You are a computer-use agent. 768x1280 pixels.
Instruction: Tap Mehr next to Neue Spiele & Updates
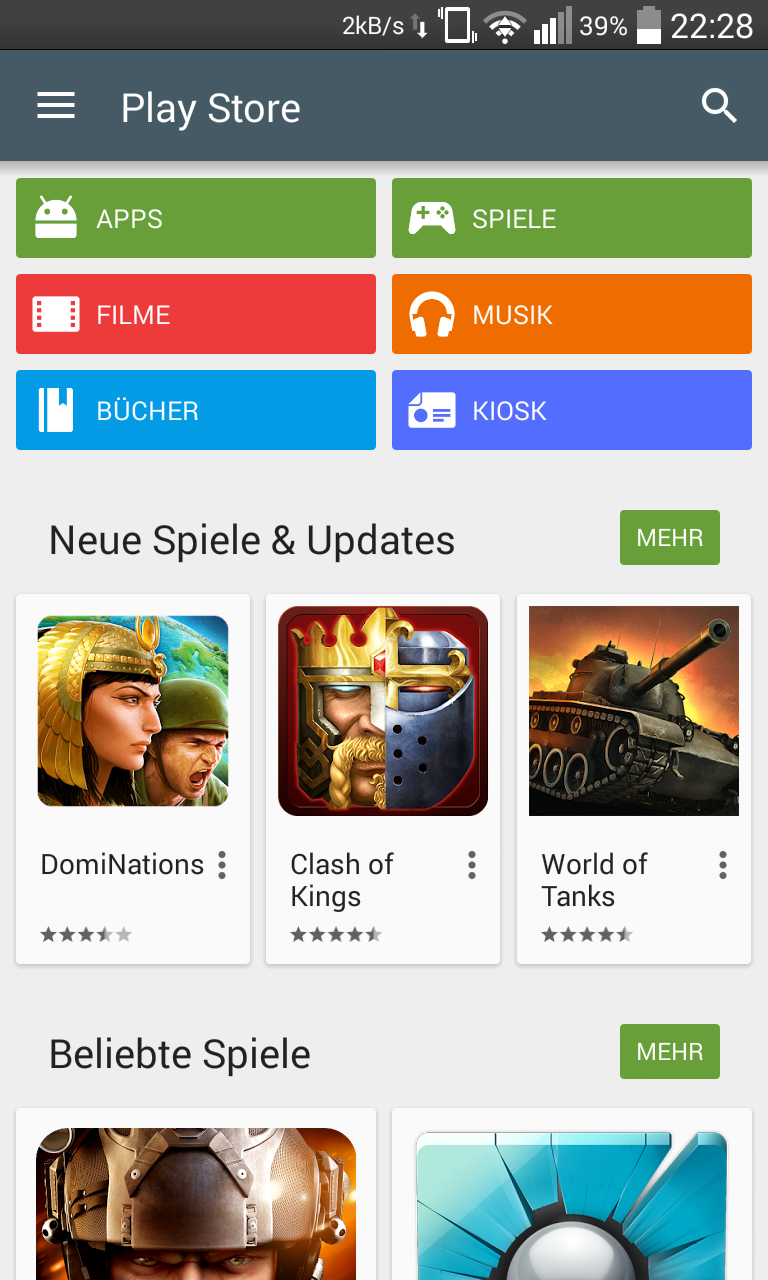[669, 538]
